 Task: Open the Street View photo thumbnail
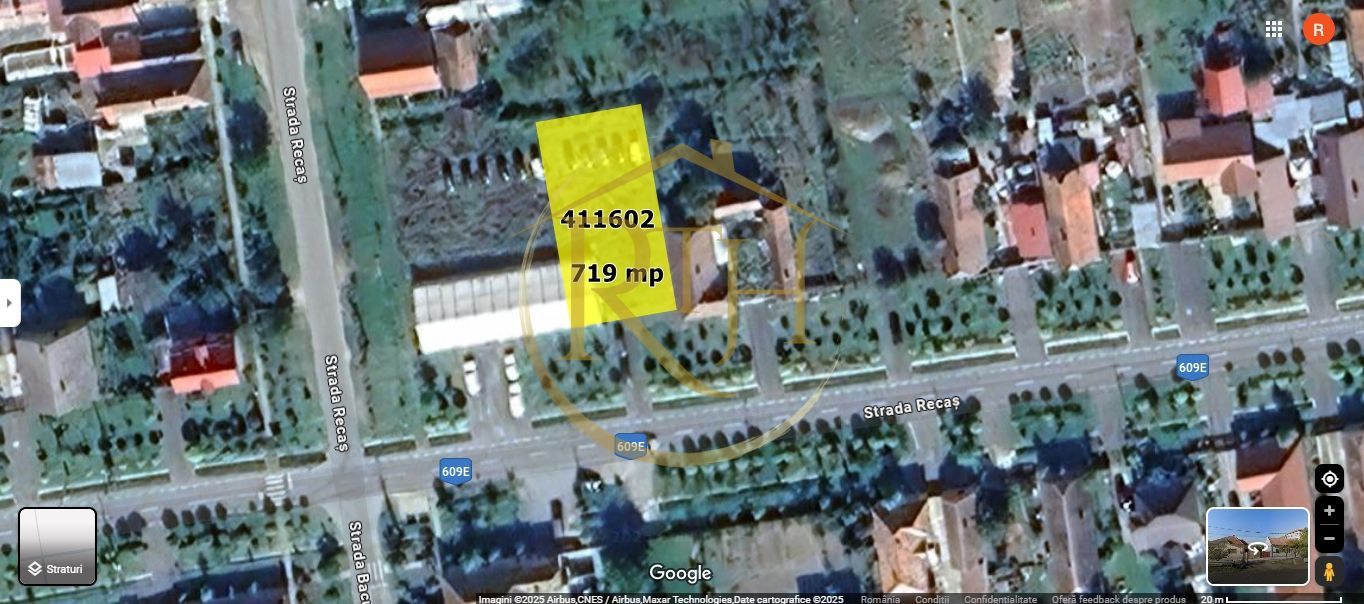[x=1257, y=546]
